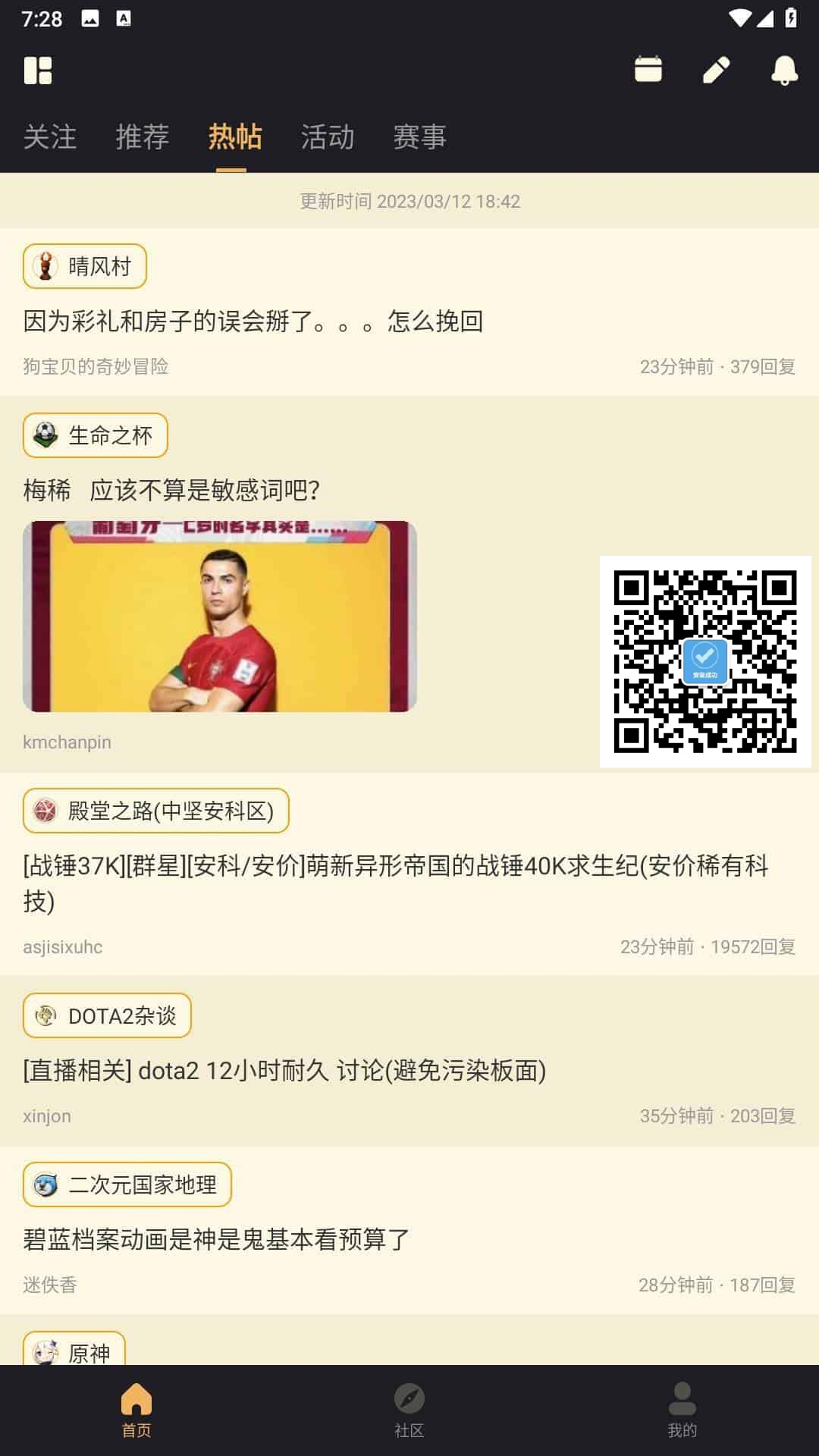
Task: Open the notifications bell
Action: [x=784, y=70]
